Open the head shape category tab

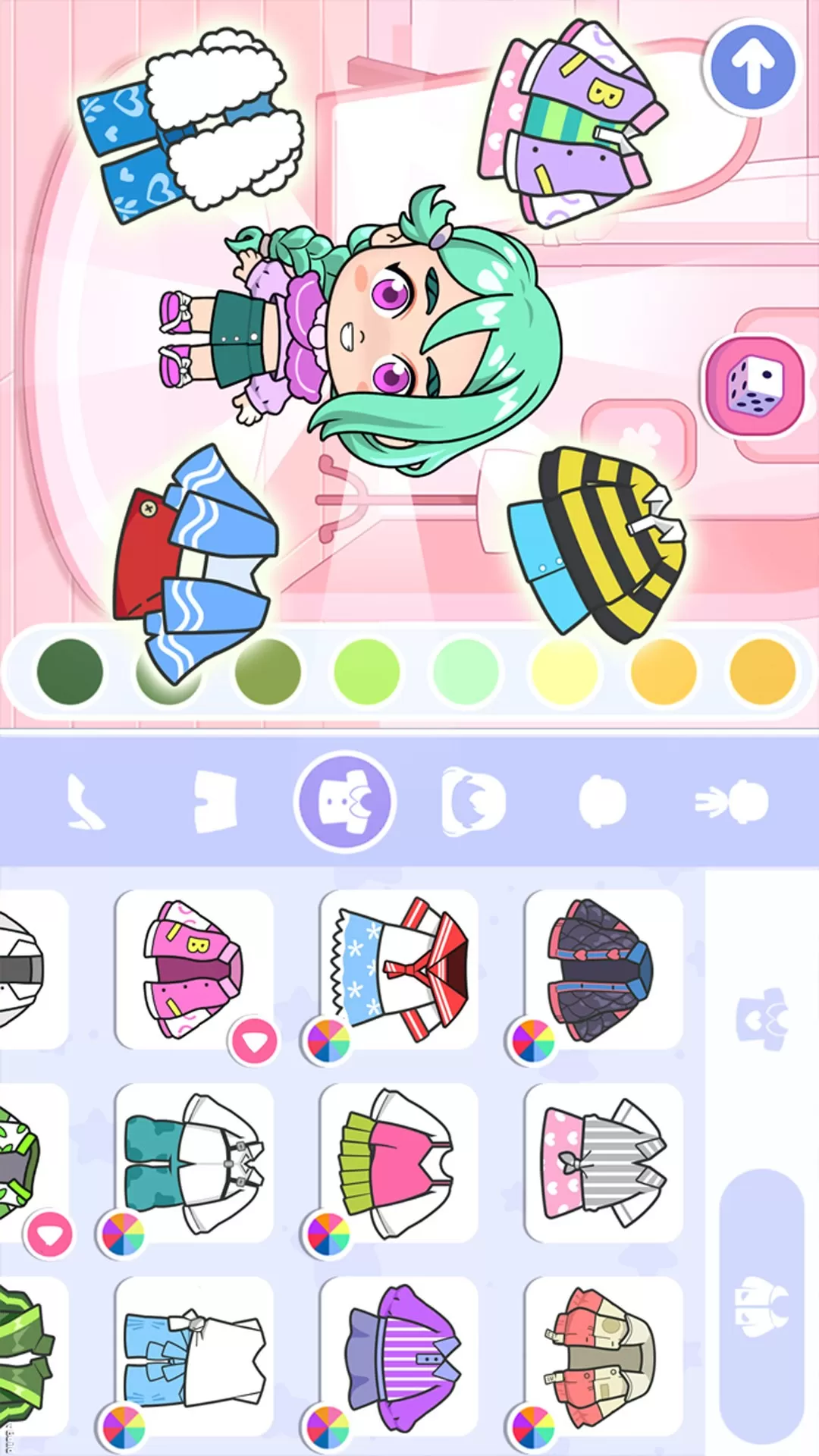603,802
